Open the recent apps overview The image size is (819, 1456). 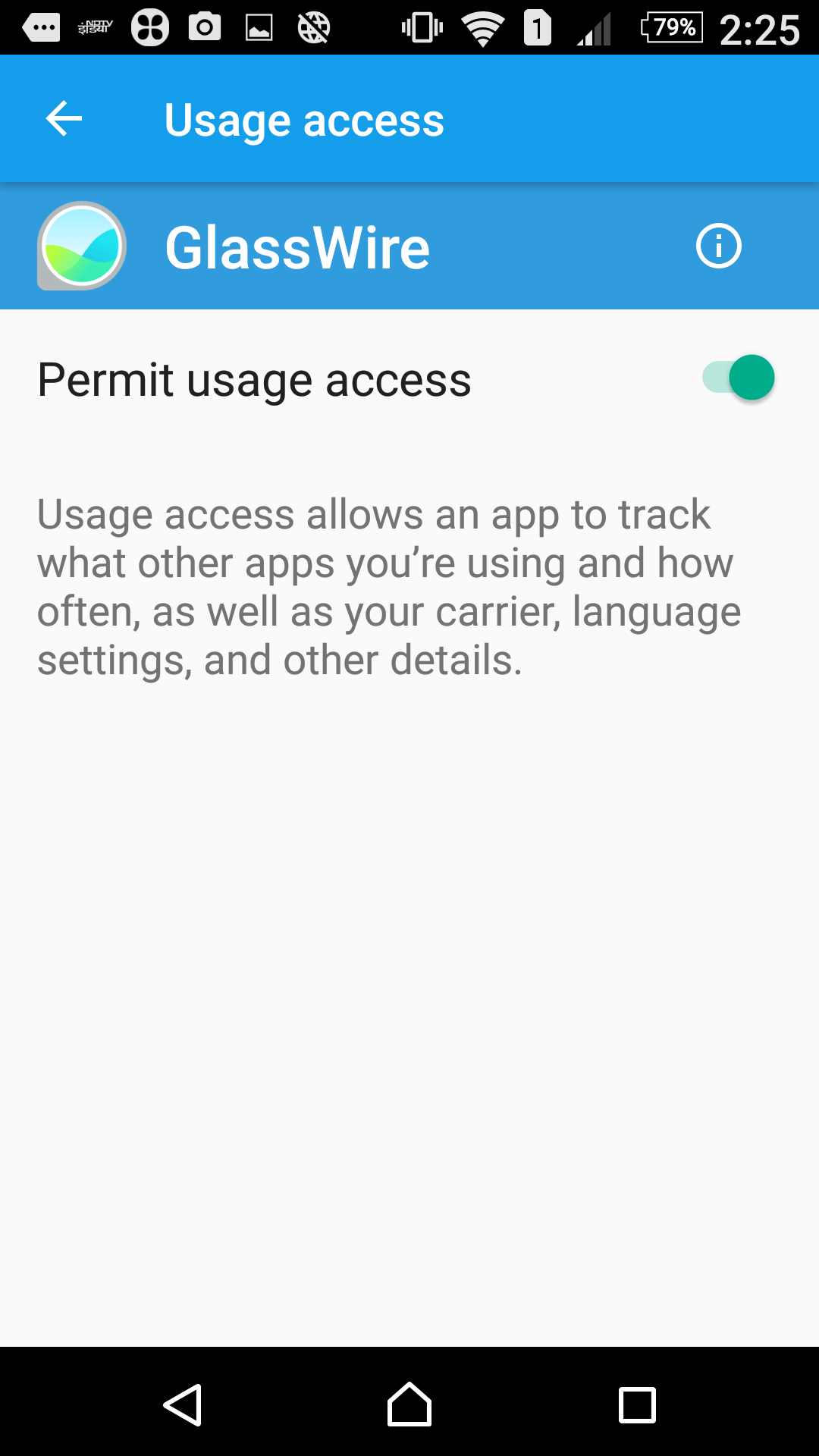637,1405
